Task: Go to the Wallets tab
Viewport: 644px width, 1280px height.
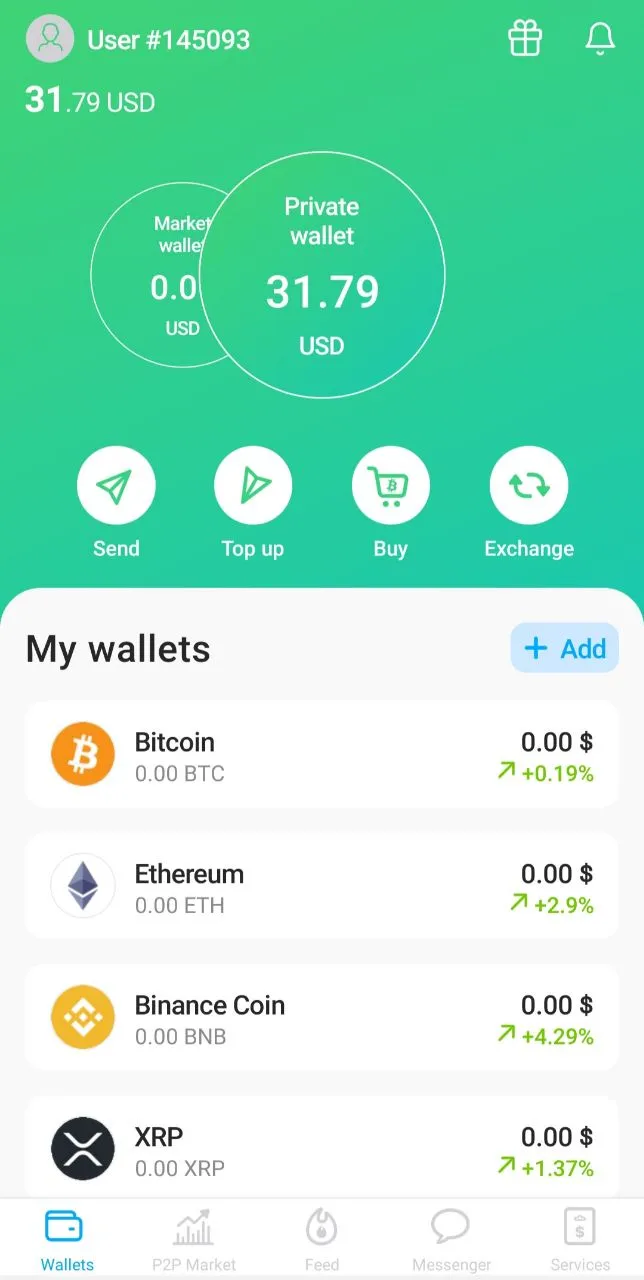Action: tap(67, 1240)
